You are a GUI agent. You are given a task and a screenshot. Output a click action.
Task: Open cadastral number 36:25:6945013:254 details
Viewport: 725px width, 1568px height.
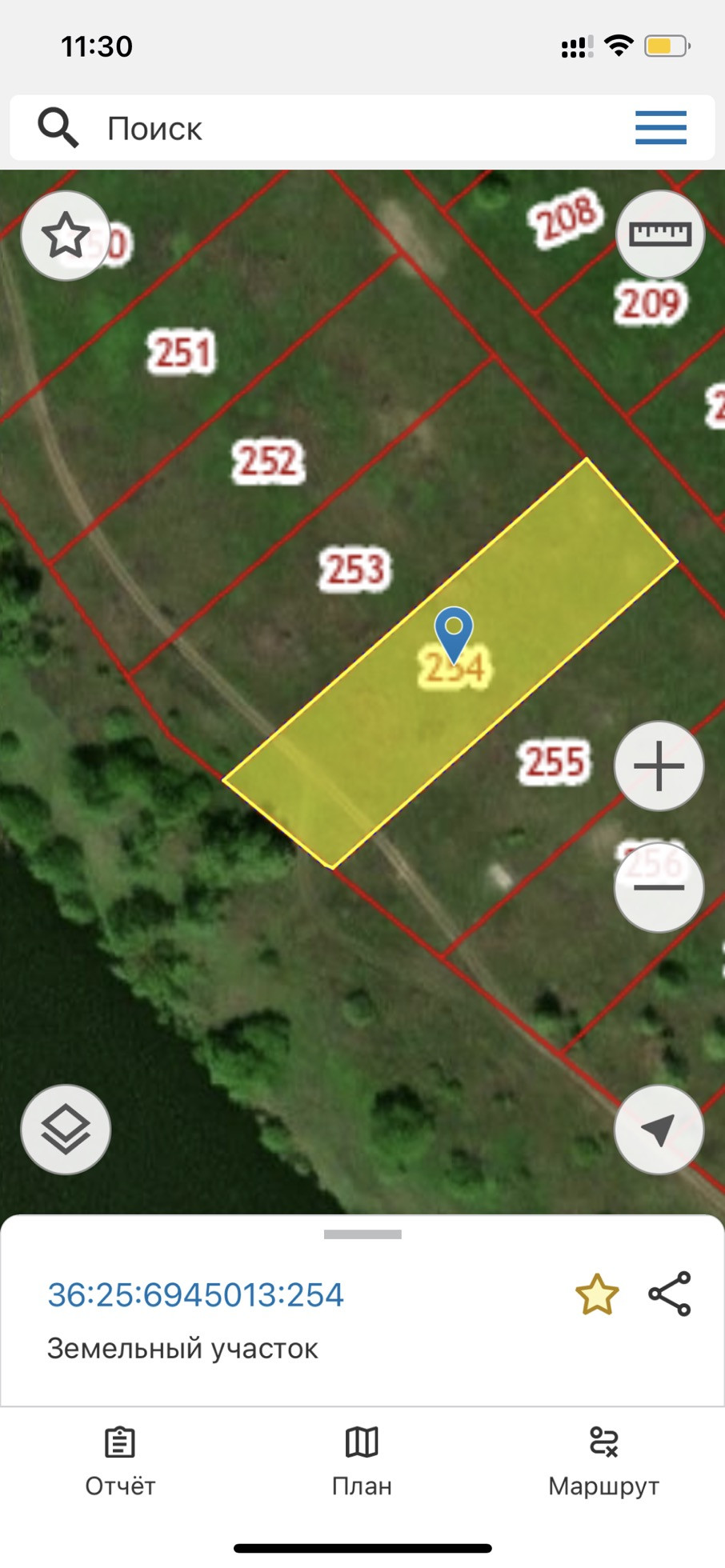pyautogui.click(x=196, y=1294)
